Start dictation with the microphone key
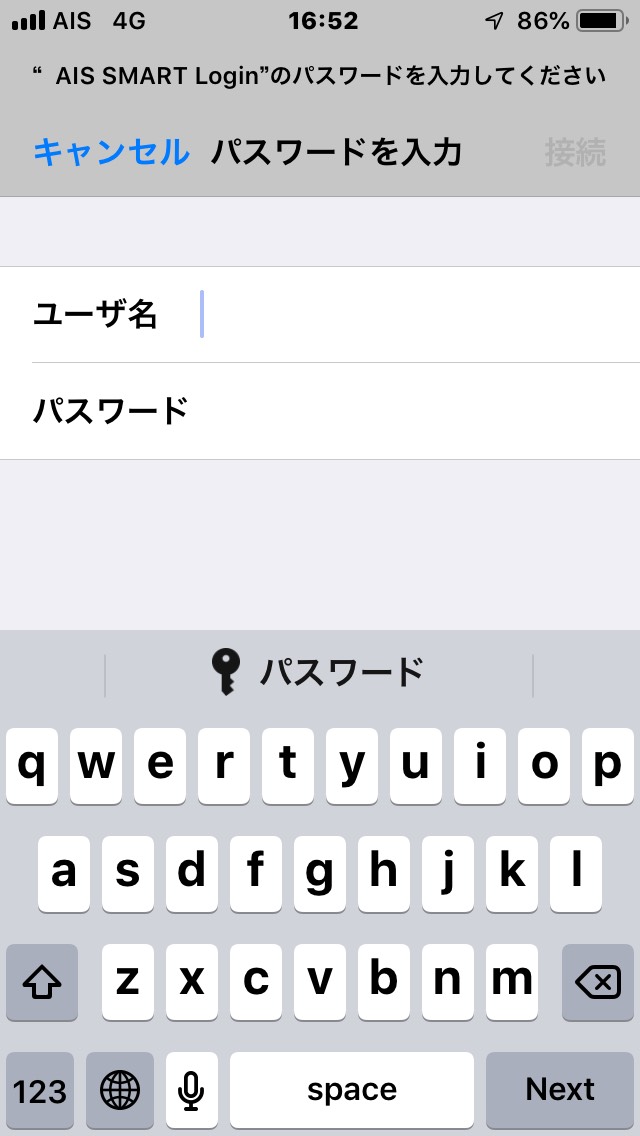Image resolution: width=640 pixels, height=1136 pixels. point(191,1089)
